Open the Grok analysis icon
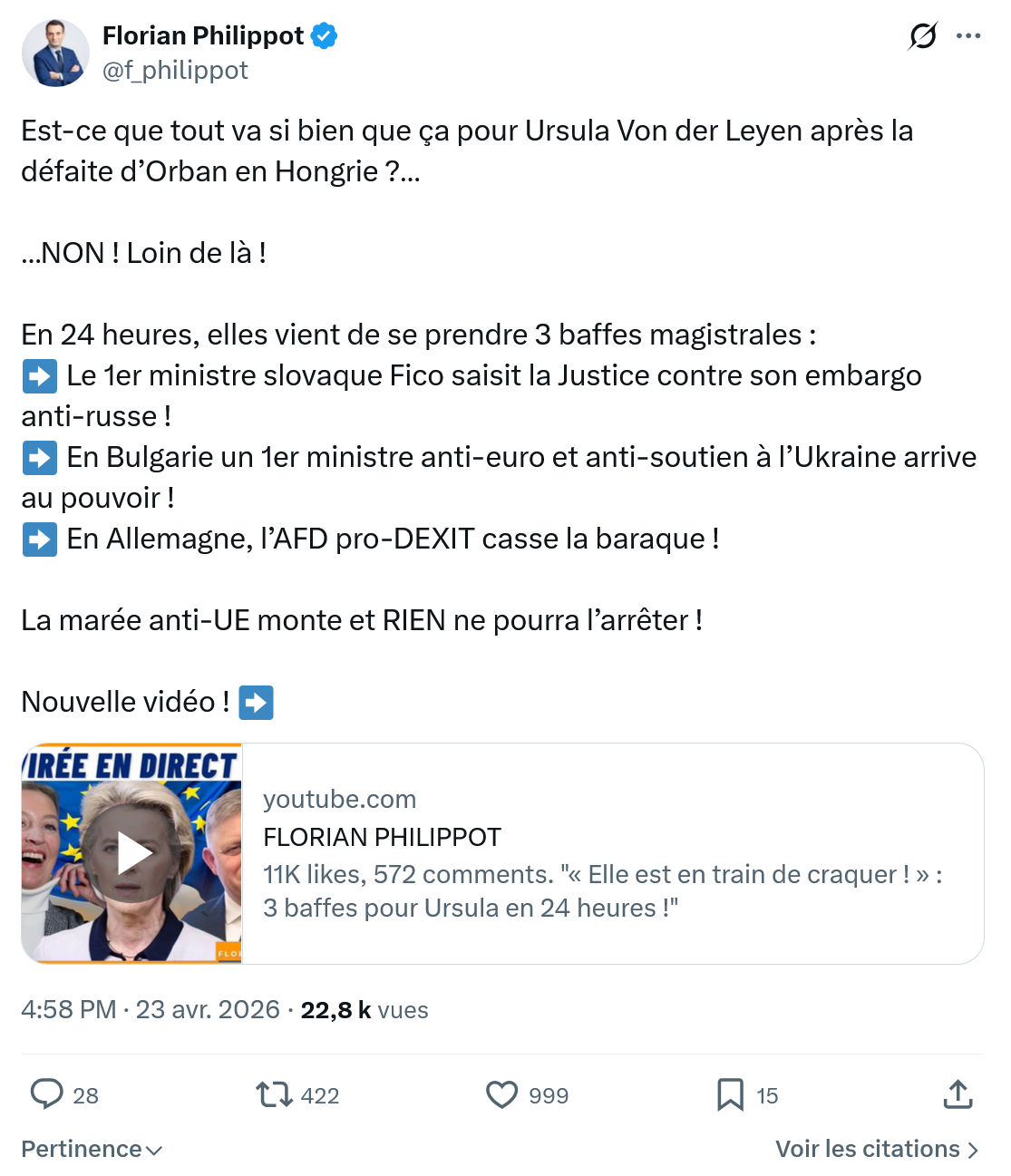The width and height of the screenshot is (1011, 1176). 921,36
